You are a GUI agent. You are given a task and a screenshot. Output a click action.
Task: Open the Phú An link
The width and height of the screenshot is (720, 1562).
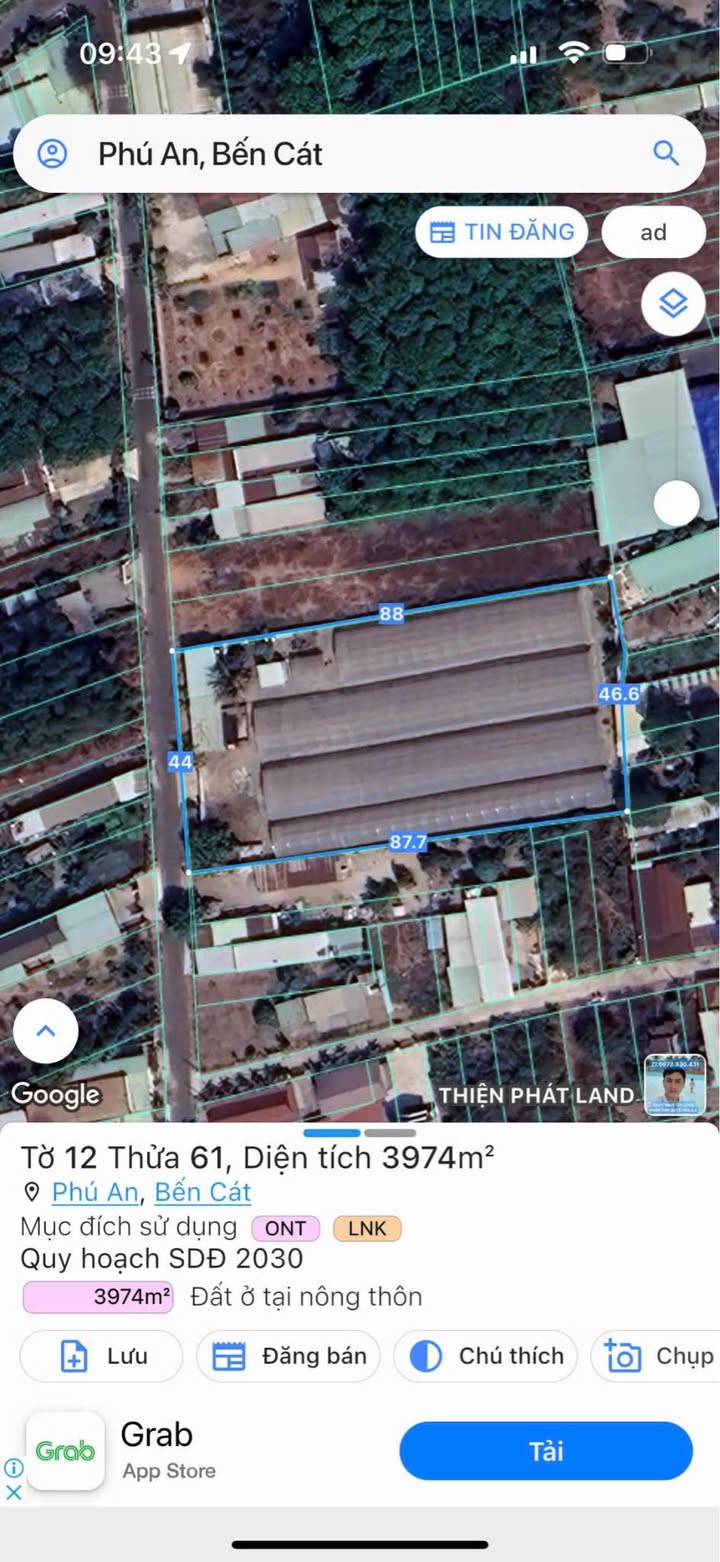point(95,1192)
